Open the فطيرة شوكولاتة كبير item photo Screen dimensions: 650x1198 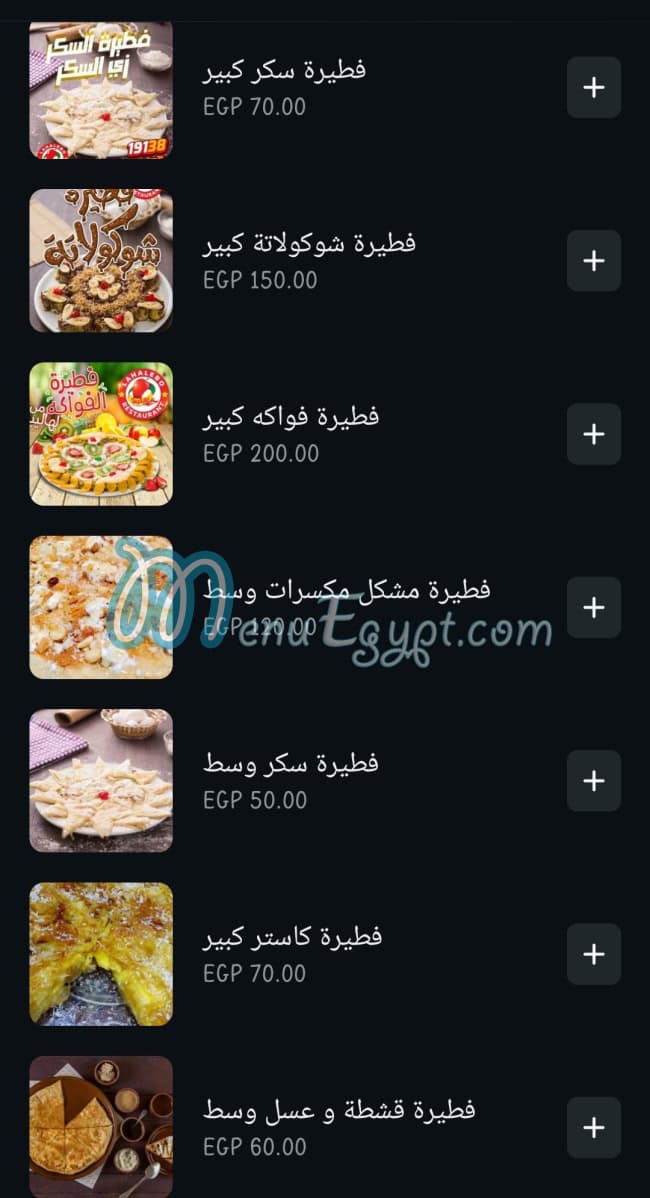point(101,261)
